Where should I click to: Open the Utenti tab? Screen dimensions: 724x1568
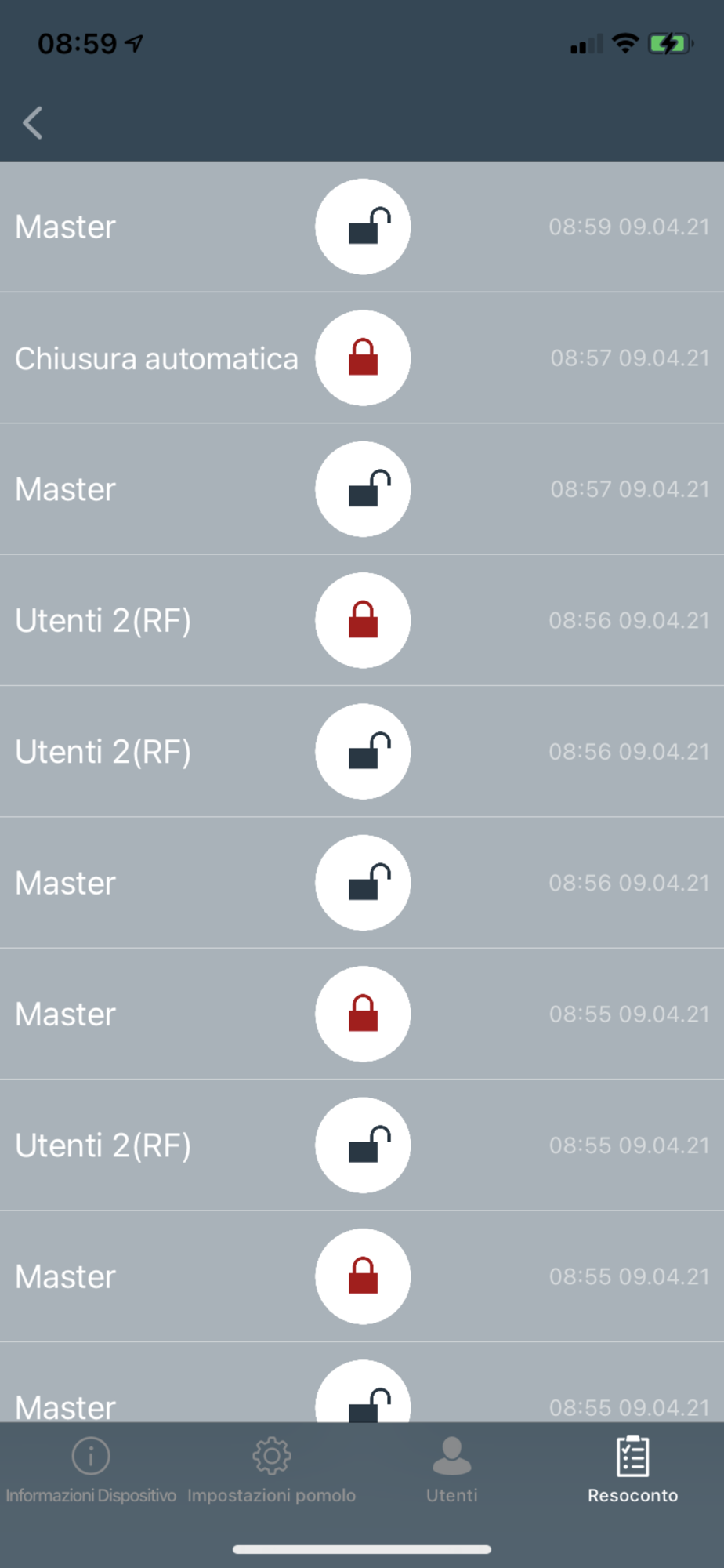[x=452, y=1471]
